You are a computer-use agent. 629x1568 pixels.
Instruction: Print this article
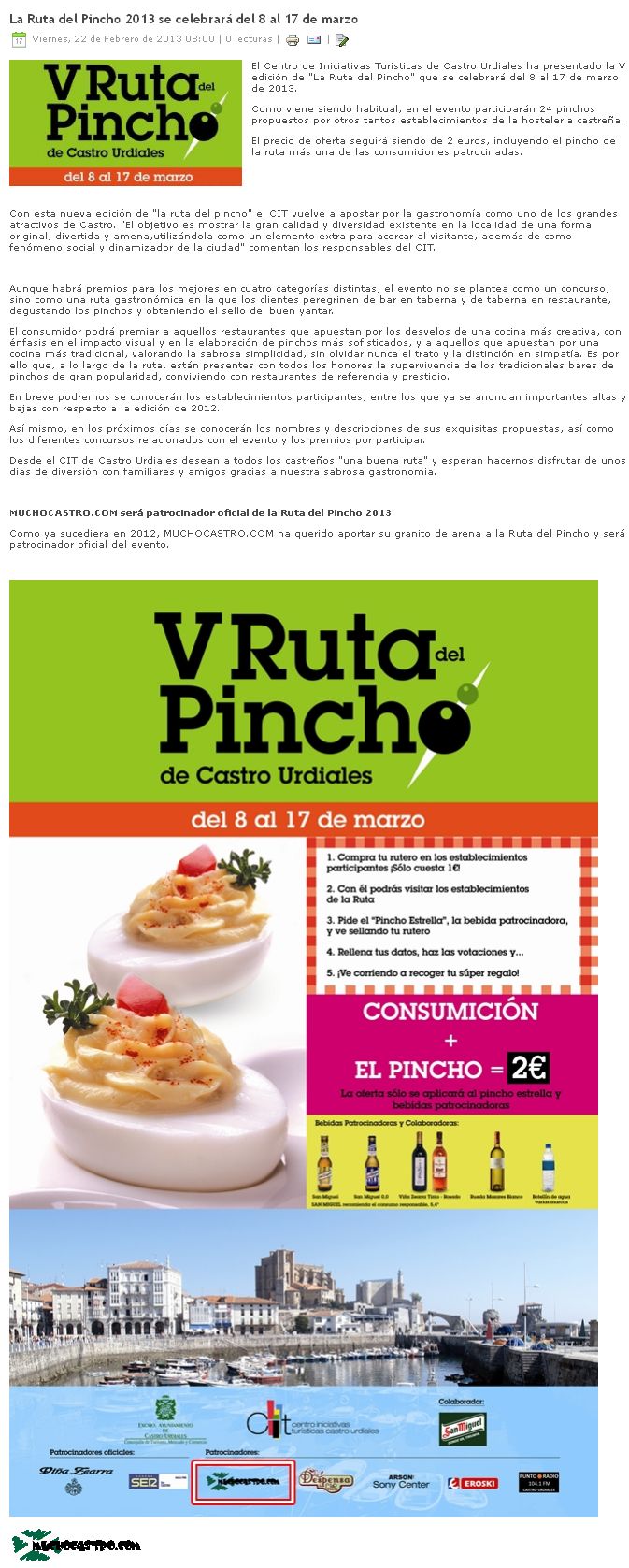pos(293,40)
